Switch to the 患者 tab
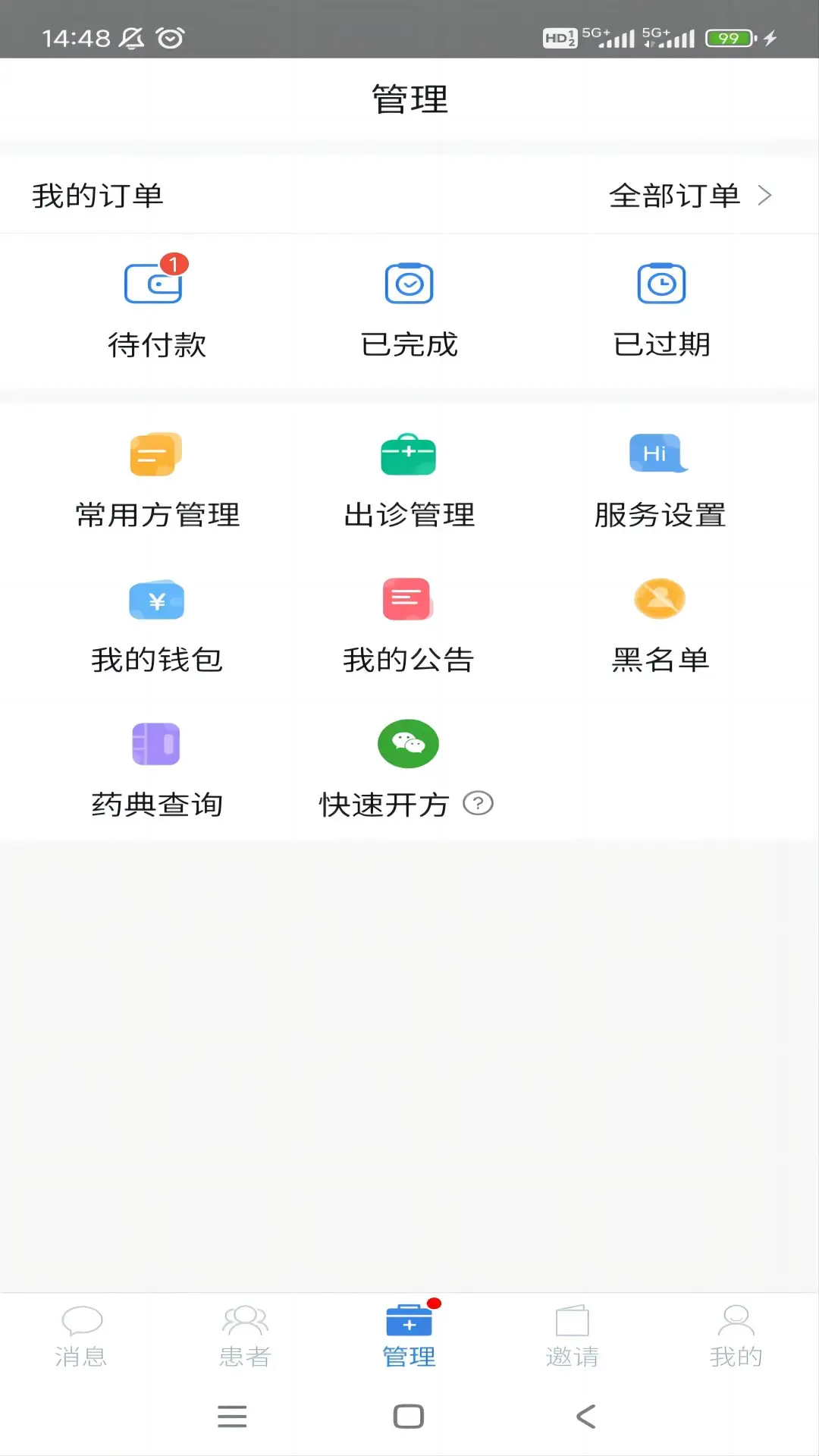This screenshot has width=819, height=1456. [245, 1336]
